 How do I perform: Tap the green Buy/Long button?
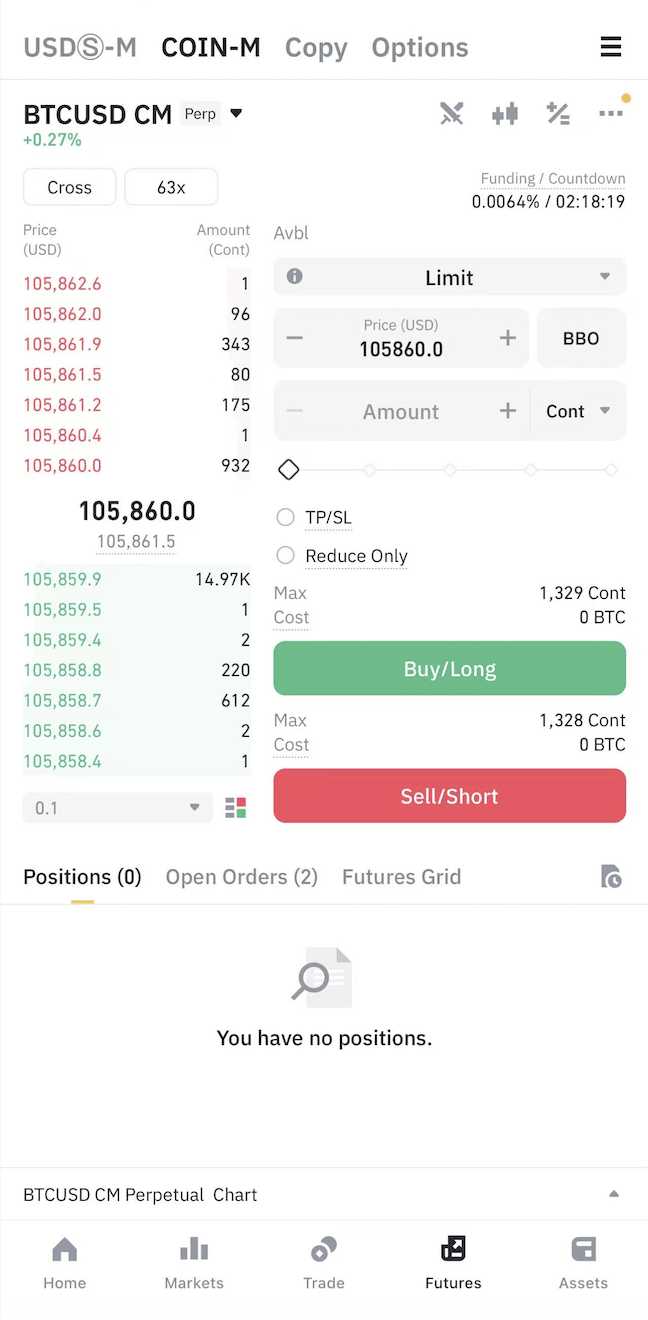click(x=450, y=669)
